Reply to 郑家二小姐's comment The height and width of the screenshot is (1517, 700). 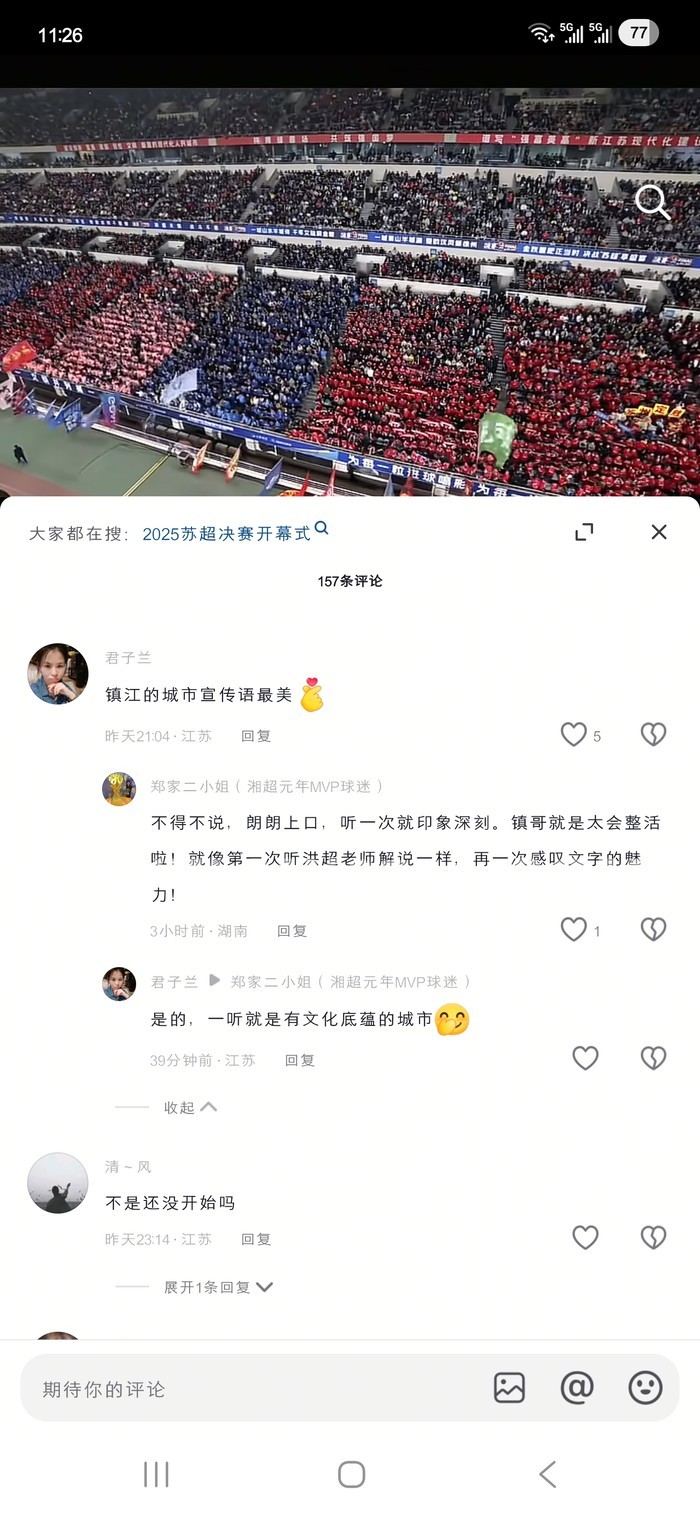tap(292, 931)
